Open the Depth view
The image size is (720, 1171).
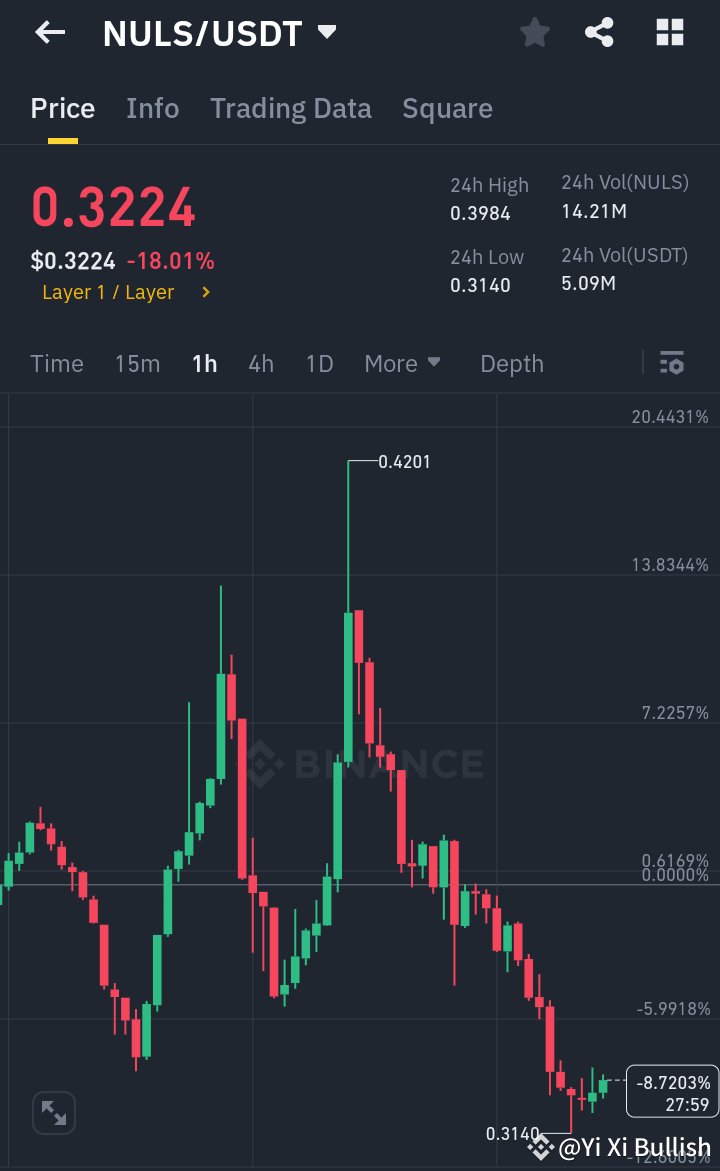[x=511, y=364]
